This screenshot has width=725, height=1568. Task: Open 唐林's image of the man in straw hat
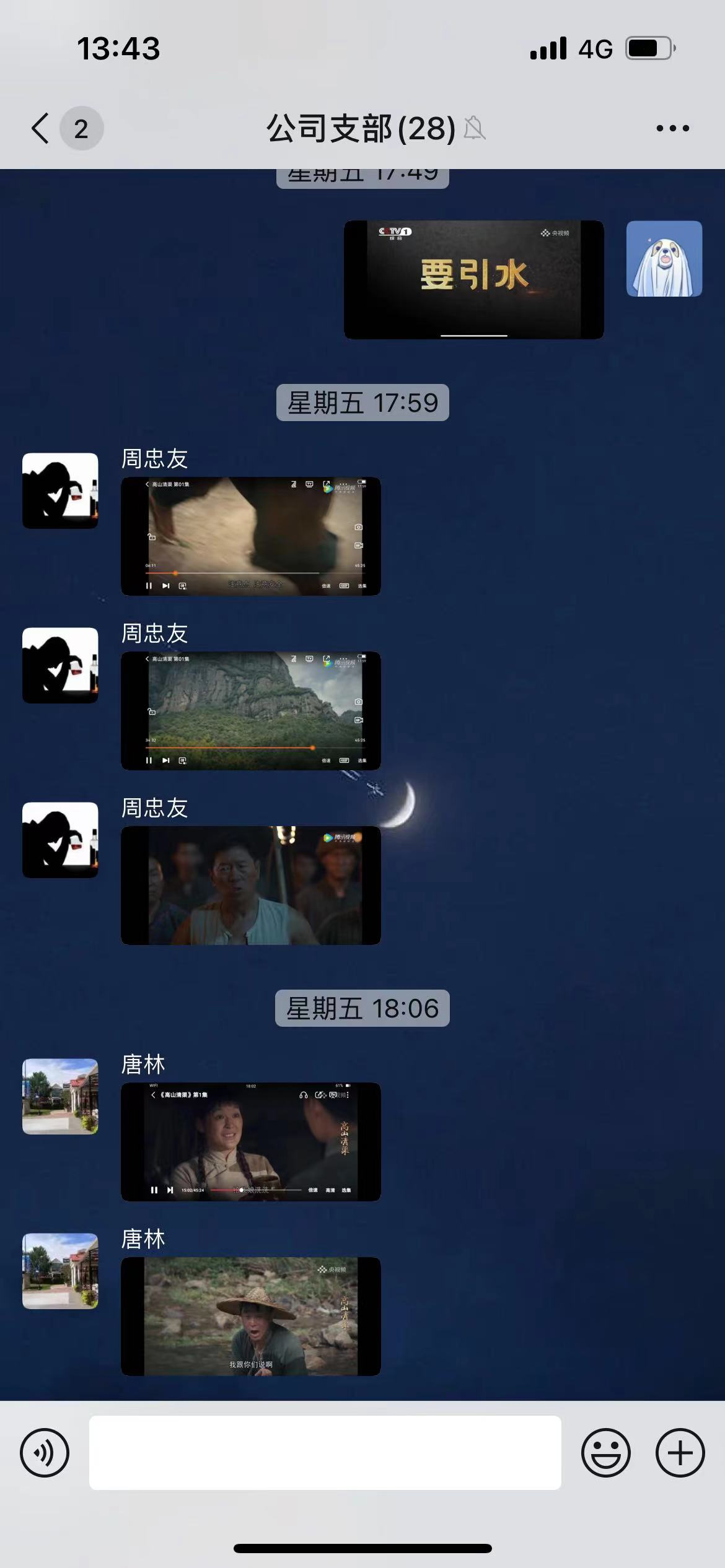[x=250, y=1316]
